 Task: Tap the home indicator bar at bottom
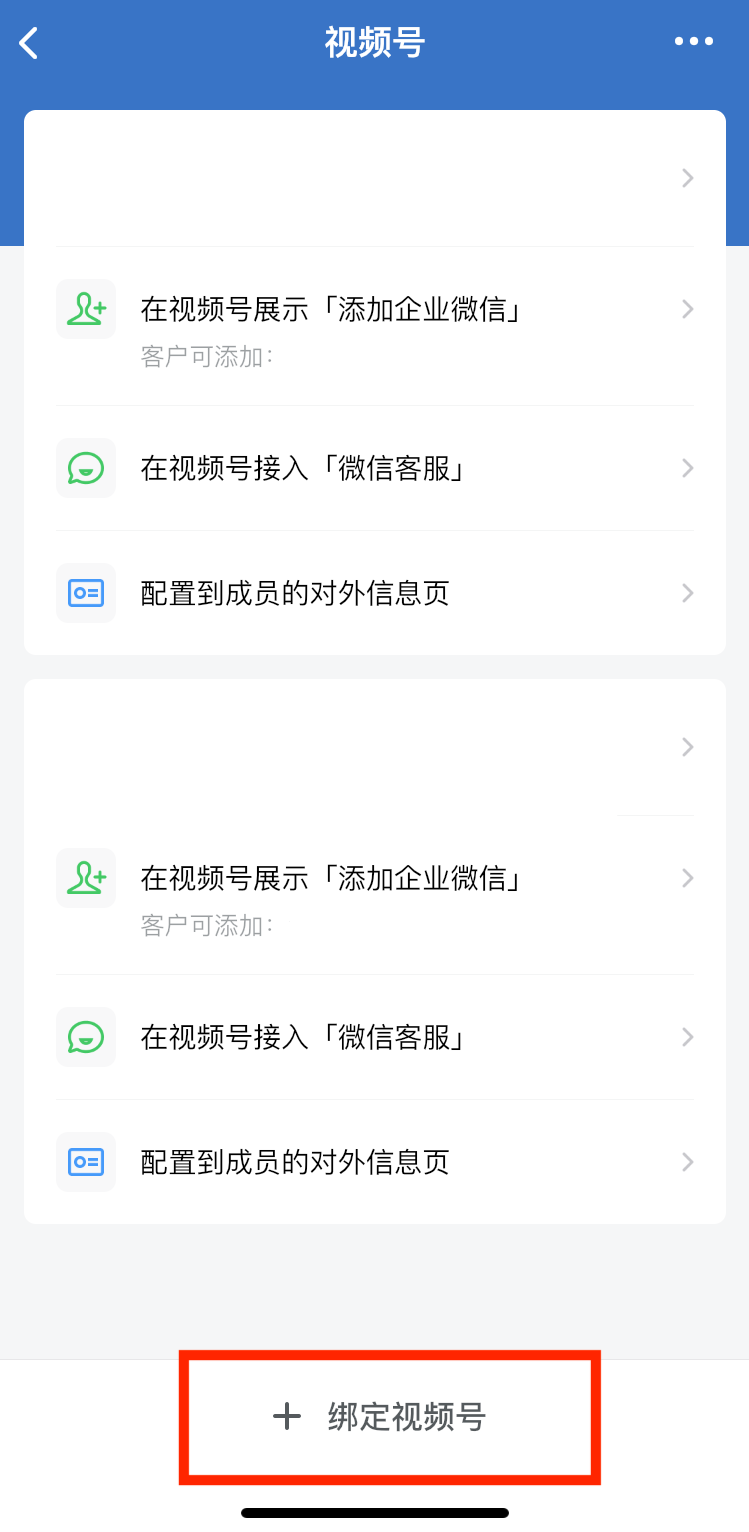[x=374, y=1513]
